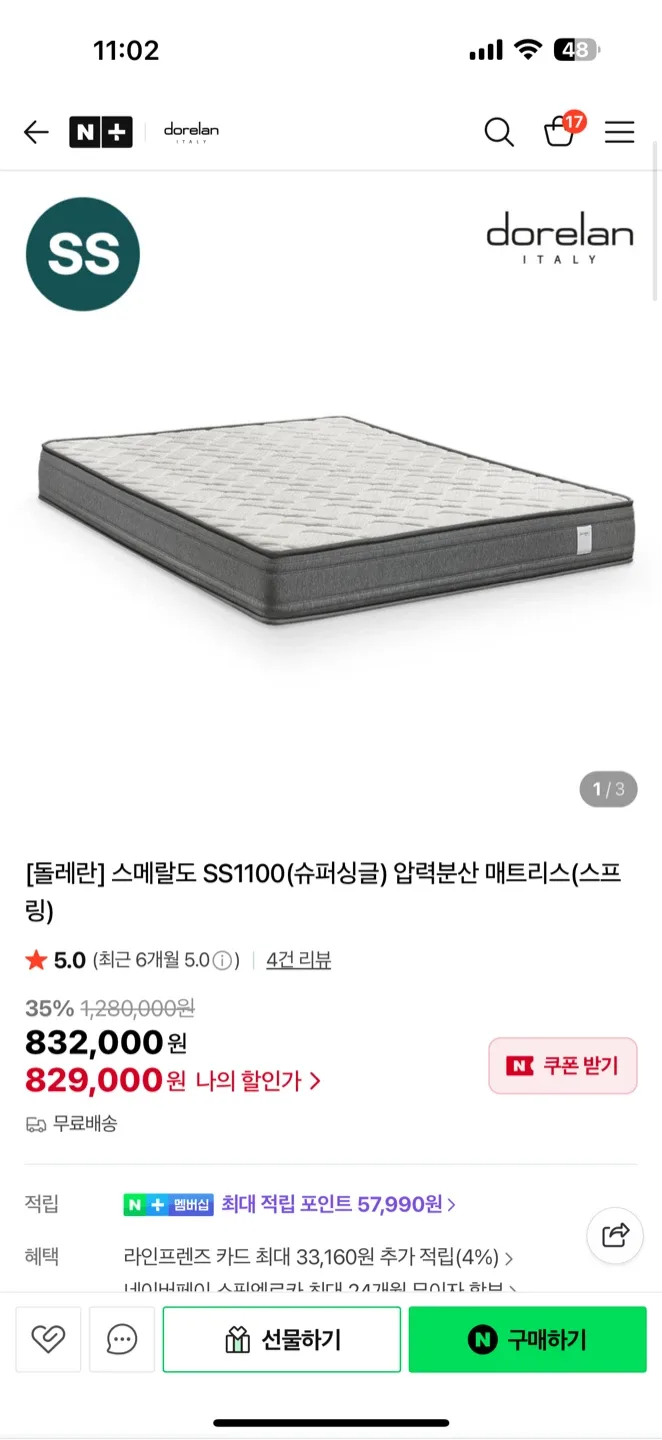662x1440 pixels.
Task: View the shopping cart
Action: click(560, 132)
